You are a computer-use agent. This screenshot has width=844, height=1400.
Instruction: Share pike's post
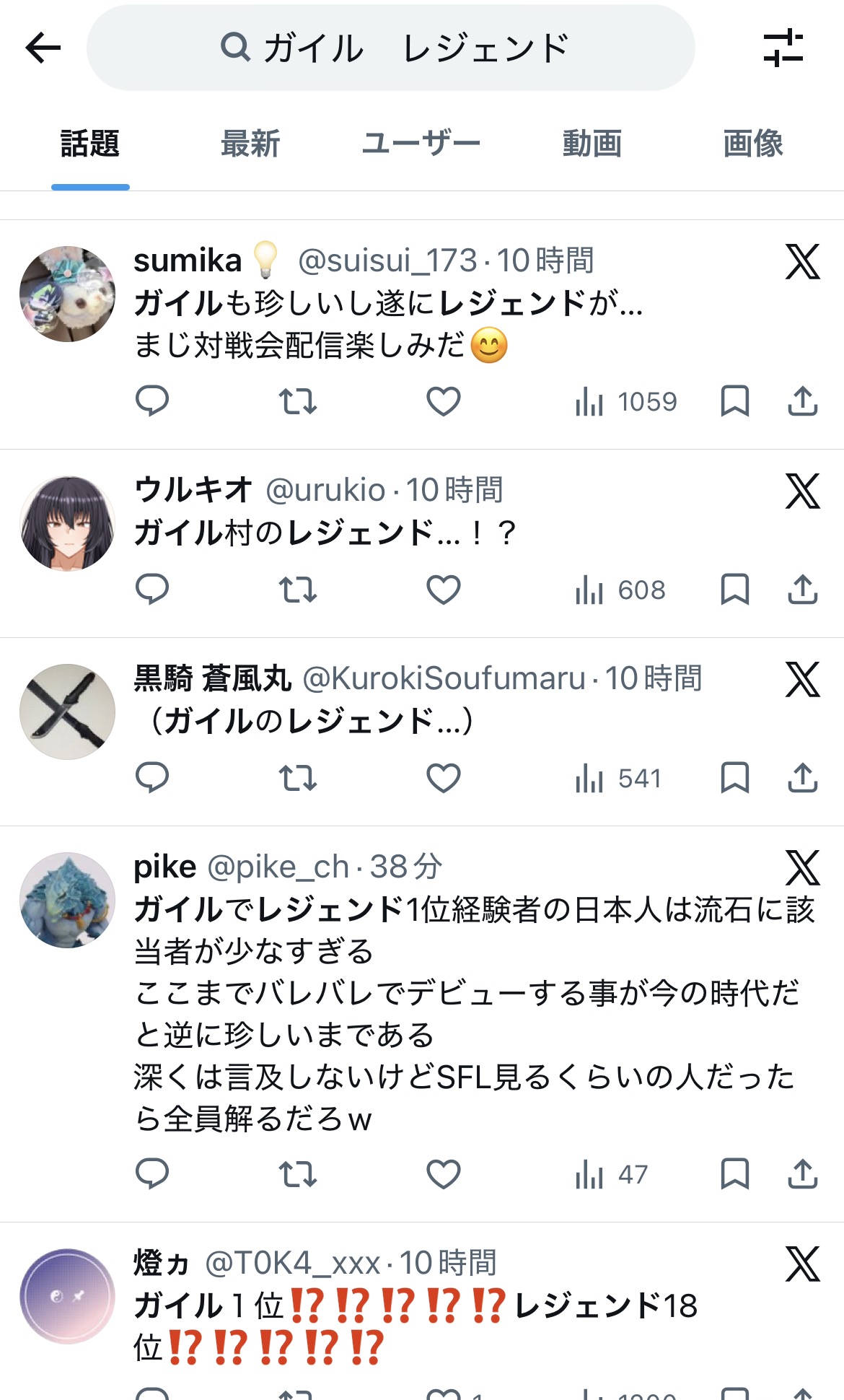point(802,1174)
